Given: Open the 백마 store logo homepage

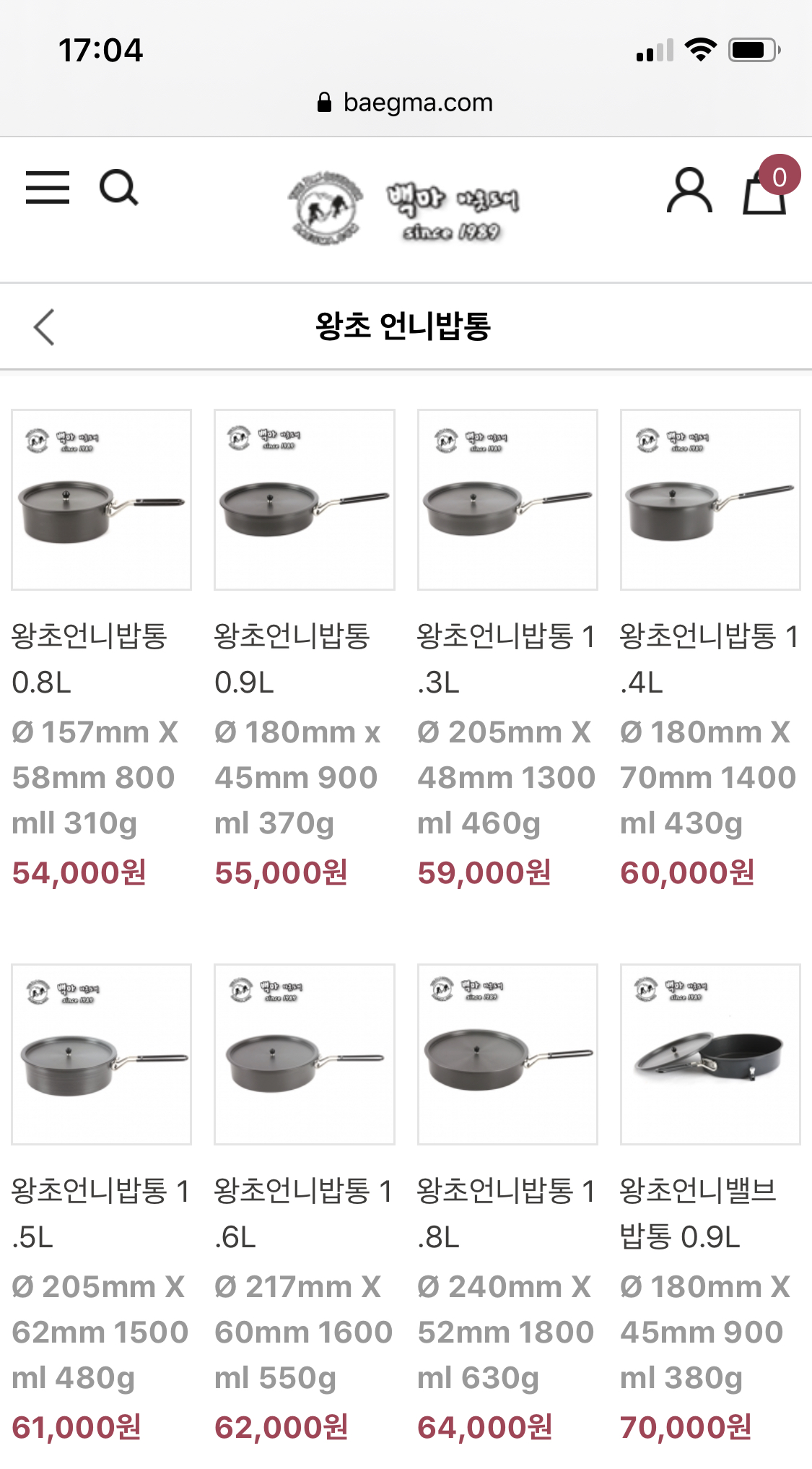Looking at the screenshot, I should click(x=404, y=208).
